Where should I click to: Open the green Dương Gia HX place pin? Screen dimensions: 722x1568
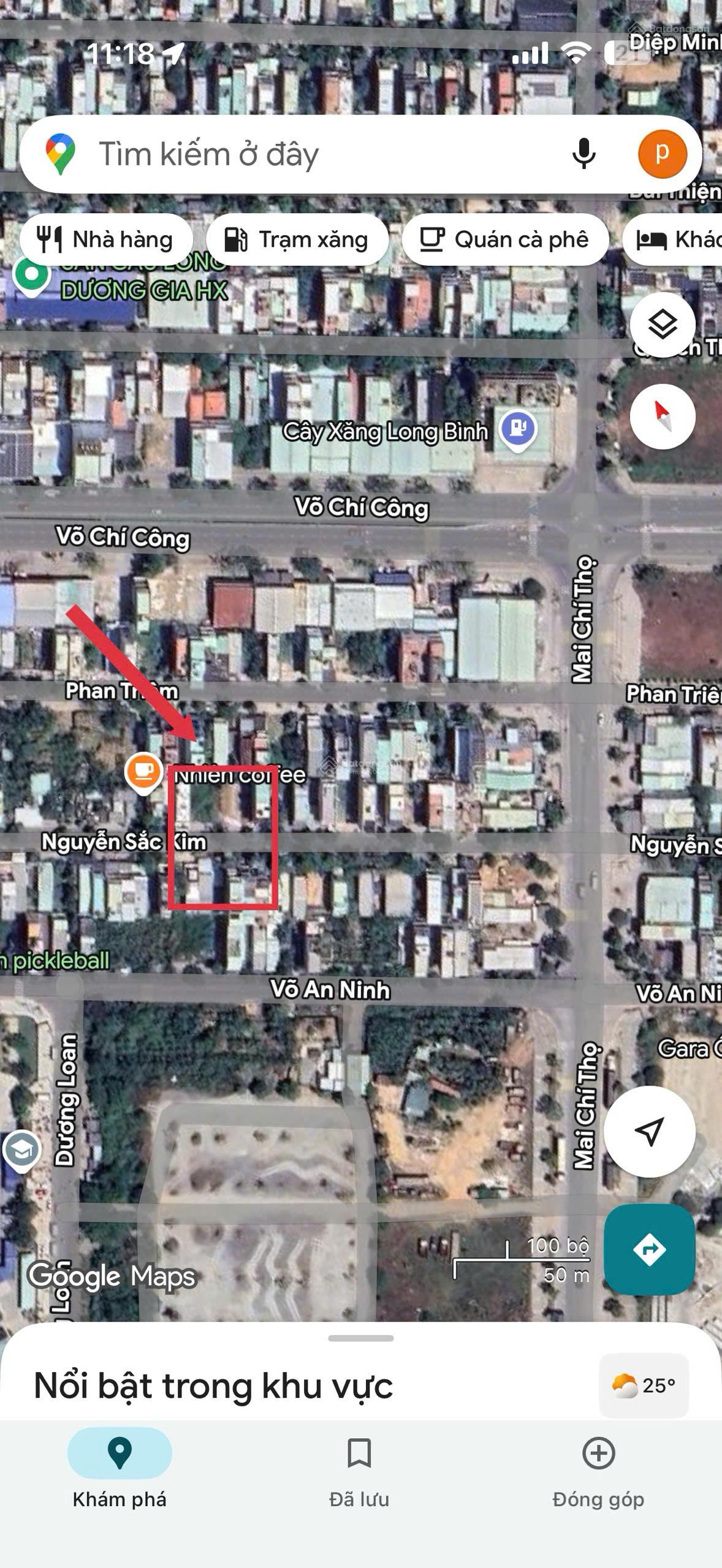coord(31,276)
